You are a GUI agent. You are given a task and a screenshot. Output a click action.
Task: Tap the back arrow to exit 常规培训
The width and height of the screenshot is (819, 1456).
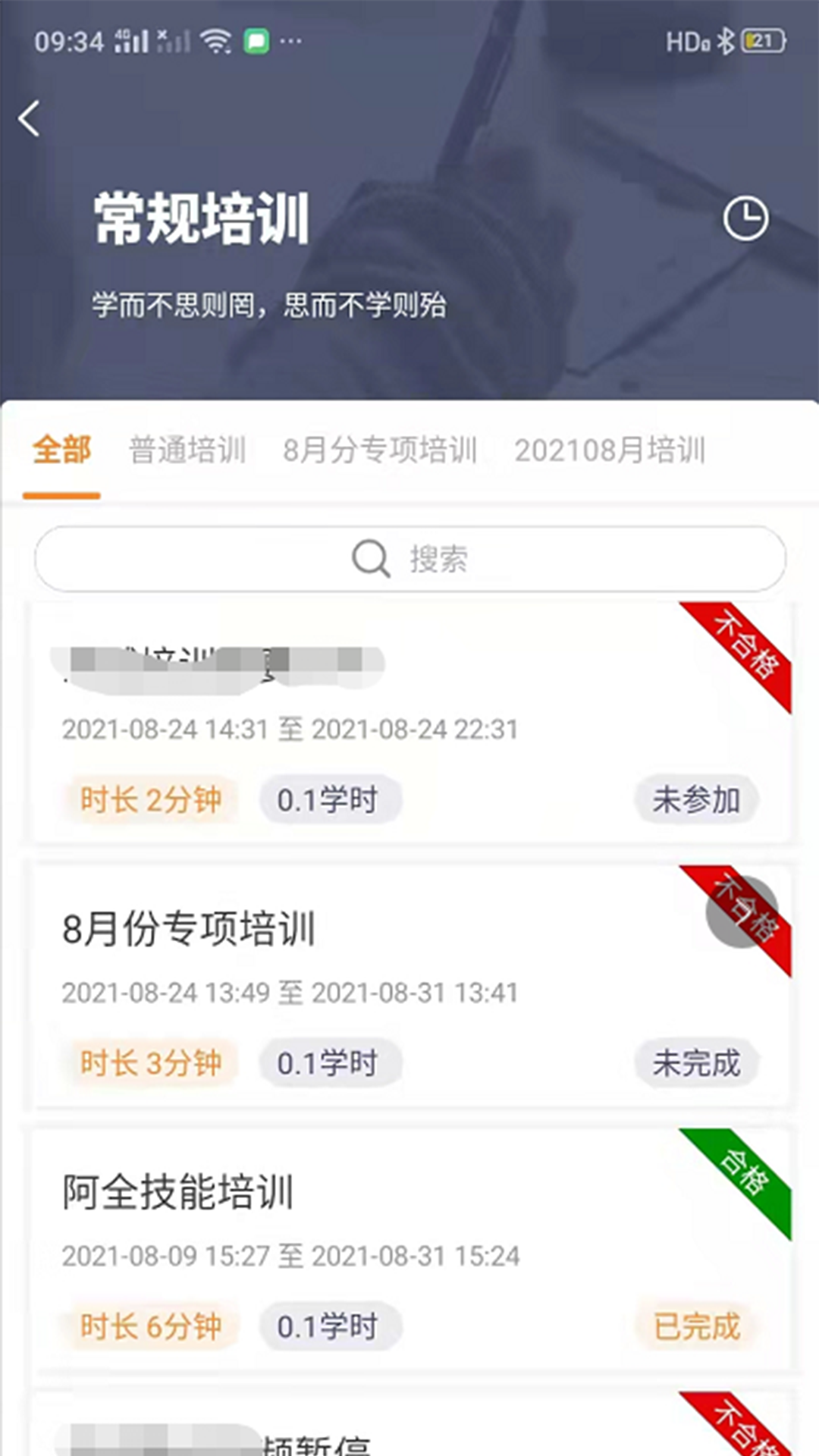(29, 119)
